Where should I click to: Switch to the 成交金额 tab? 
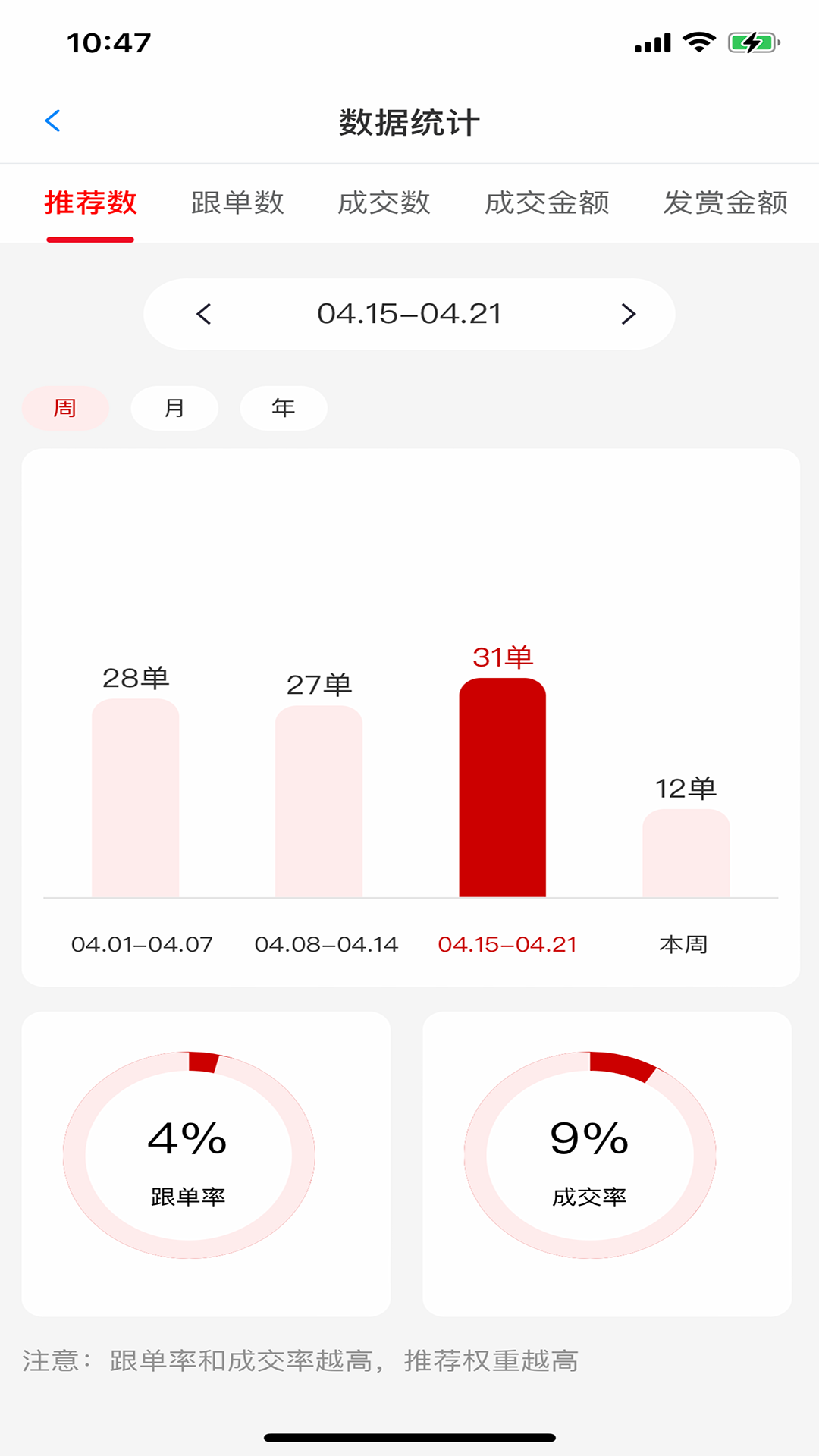[x=547, y=202]
